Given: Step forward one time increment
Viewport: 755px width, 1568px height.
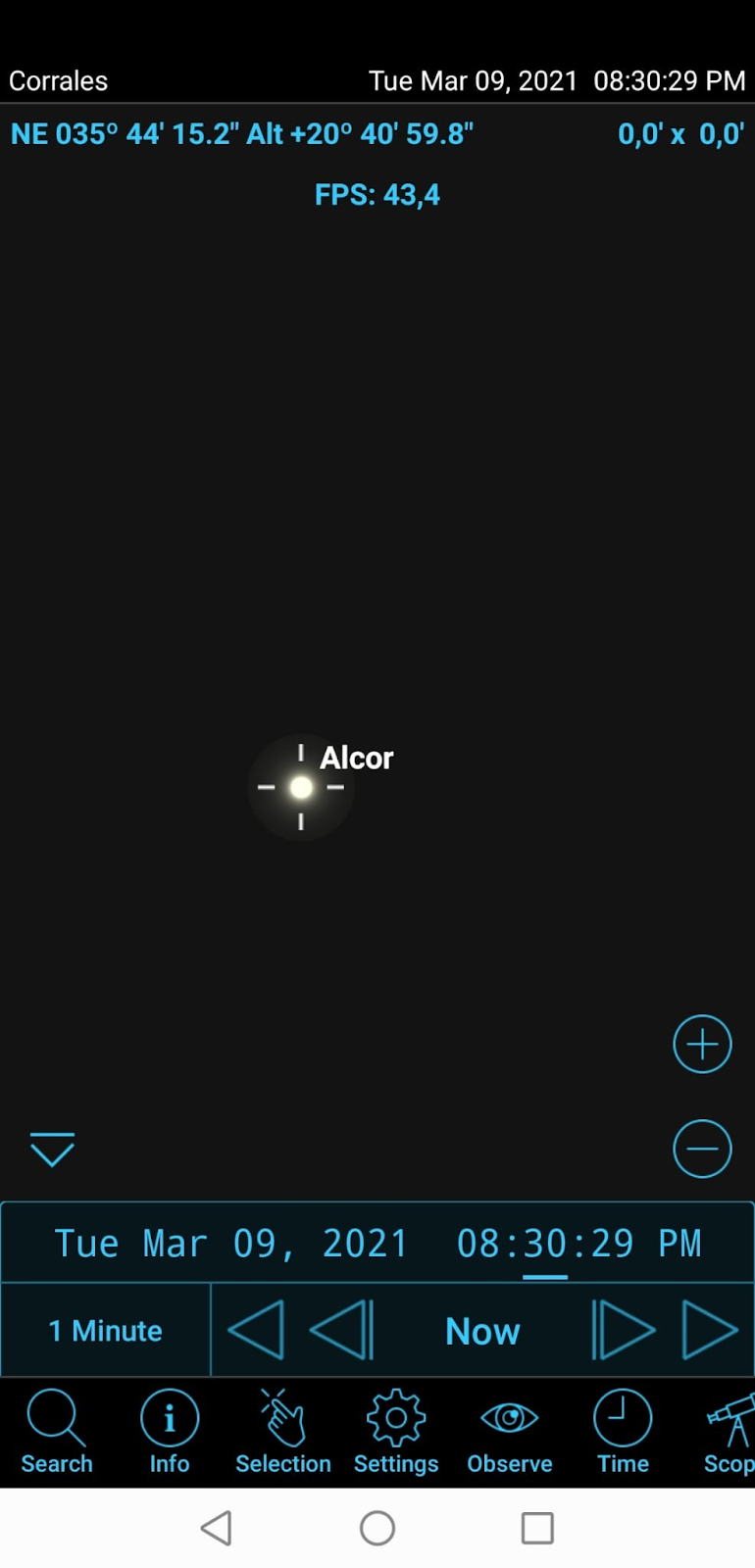Looking at the screenshot, I should pyautogui.click(x=624, y=1330).
